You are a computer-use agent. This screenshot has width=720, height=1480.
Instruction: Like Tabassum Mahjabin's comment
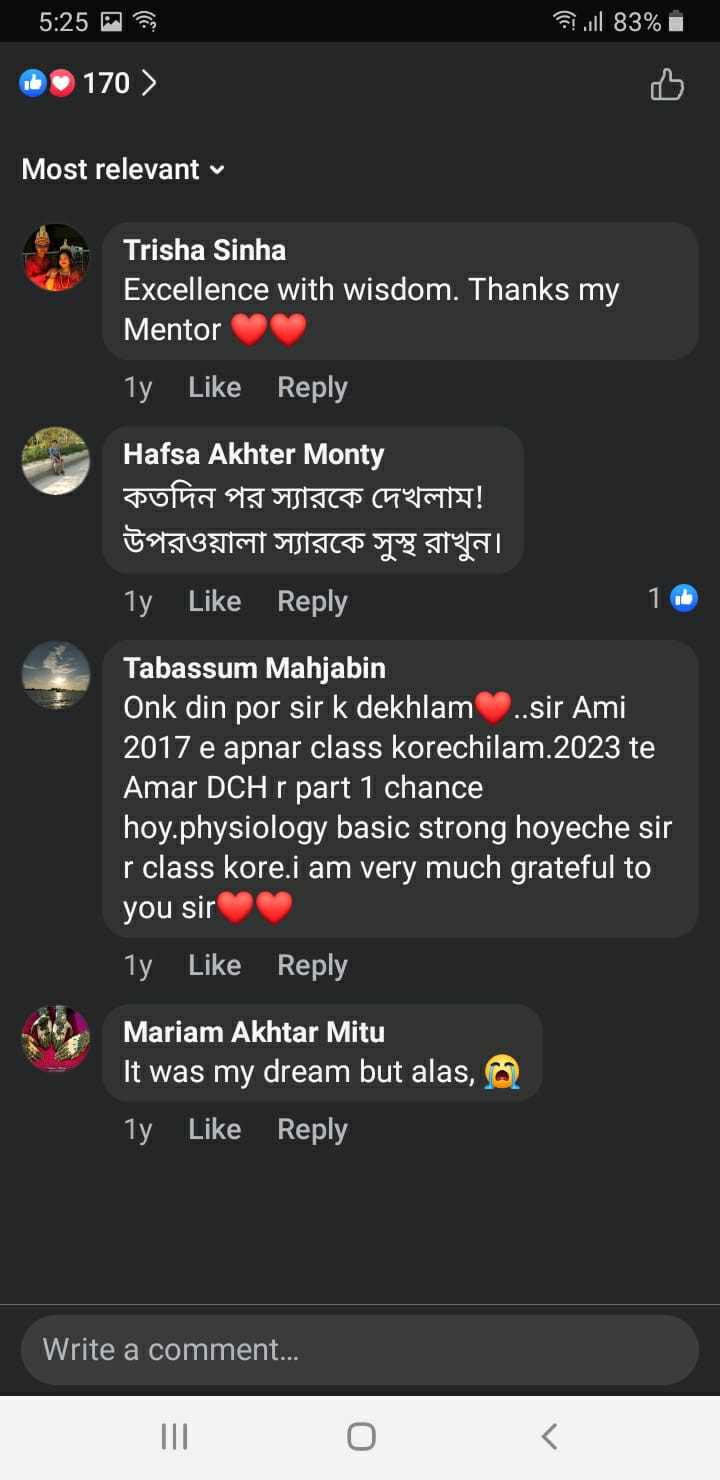click(214, 965)
